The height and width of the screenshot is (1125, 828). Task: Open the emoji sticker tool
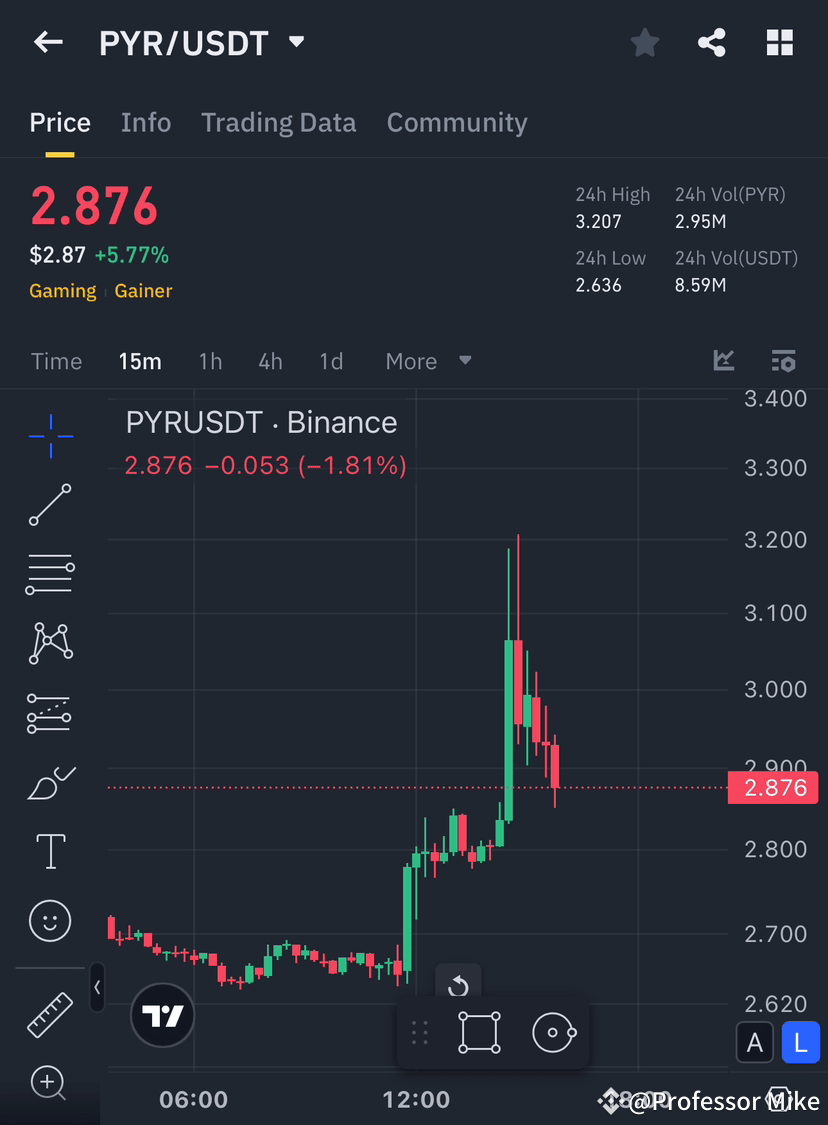point(50,921)
